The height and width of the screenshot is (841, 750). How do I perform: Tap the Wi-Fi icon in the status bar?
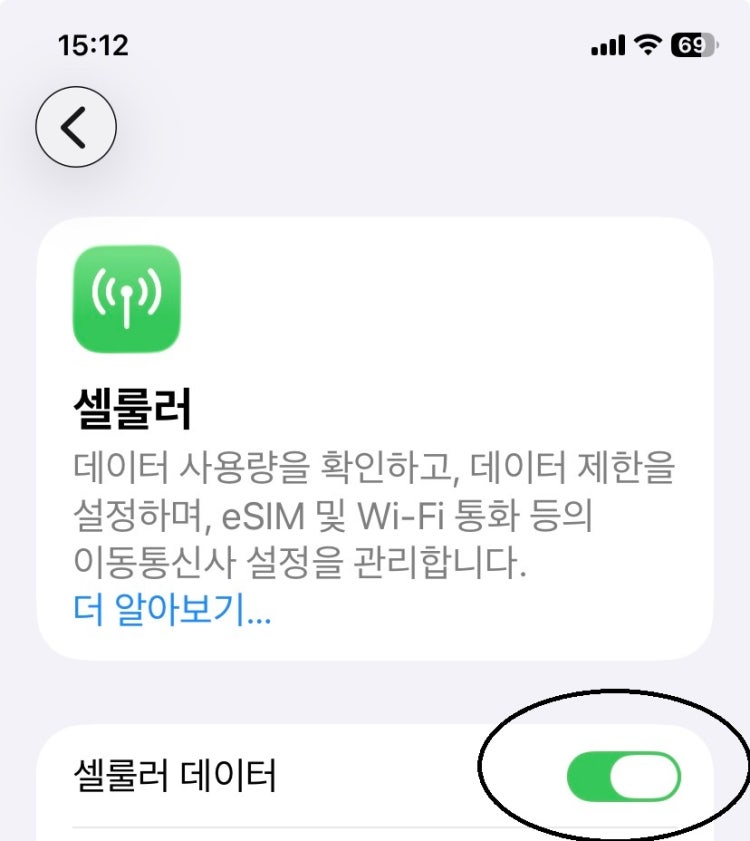pyautogui.click(x=646, y=44)
